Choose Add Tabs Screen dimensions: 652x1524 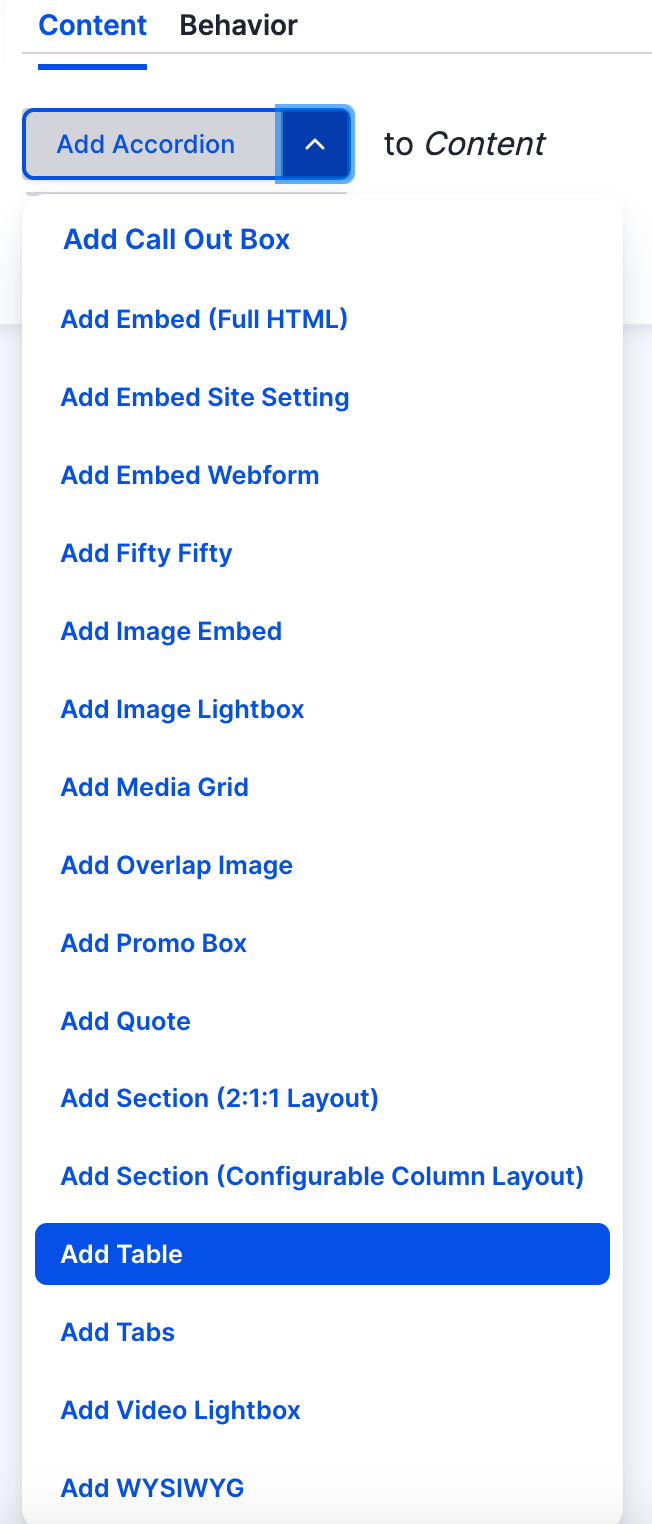pos(117,1332)
